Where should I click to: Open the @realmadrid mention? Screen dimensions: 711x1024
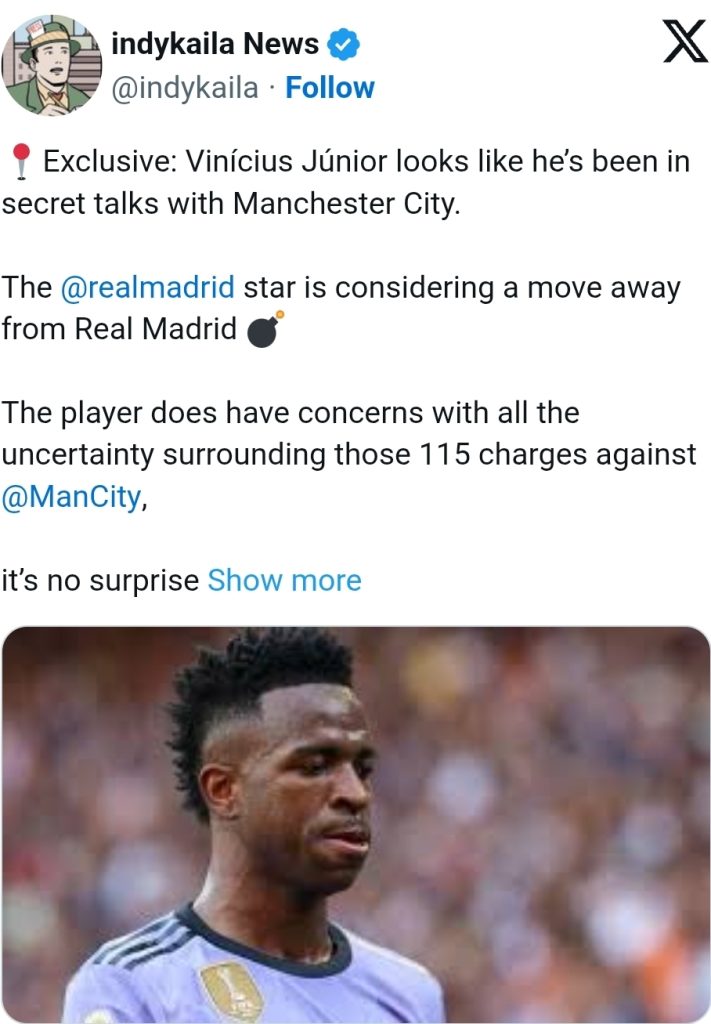pyautogui.click(x=147, y=288)
